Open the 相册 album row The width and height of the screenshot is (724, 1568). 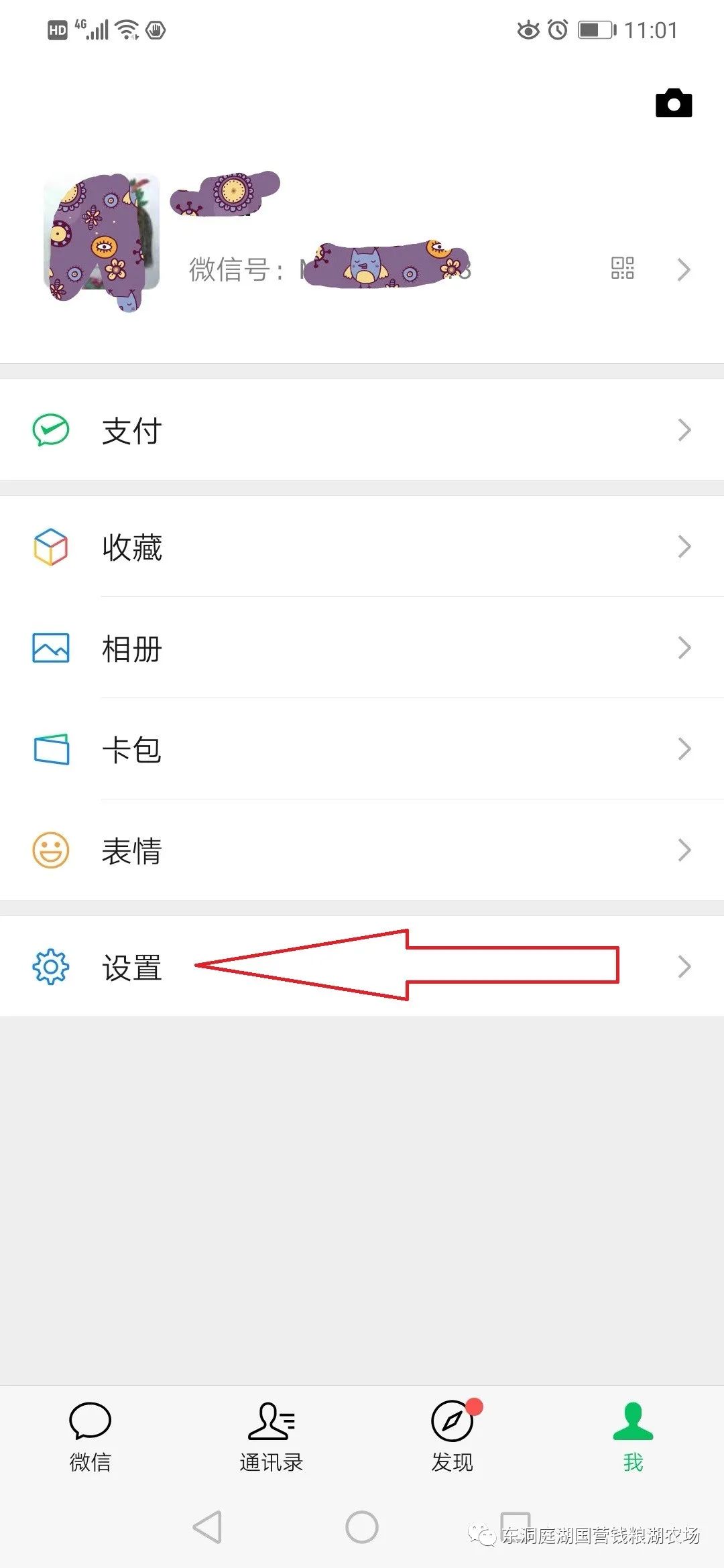click(x=362, y=648)
